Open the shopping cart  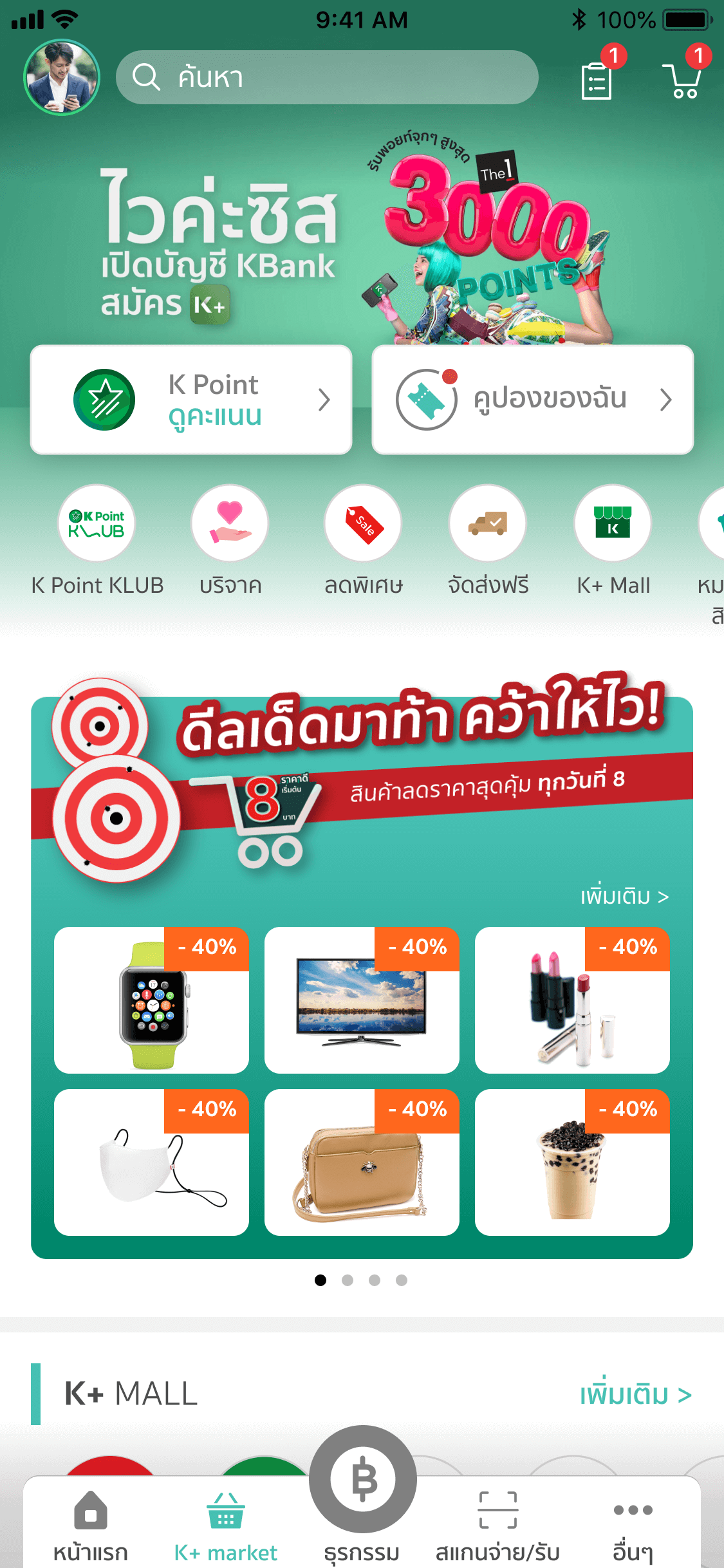point(682,80)
